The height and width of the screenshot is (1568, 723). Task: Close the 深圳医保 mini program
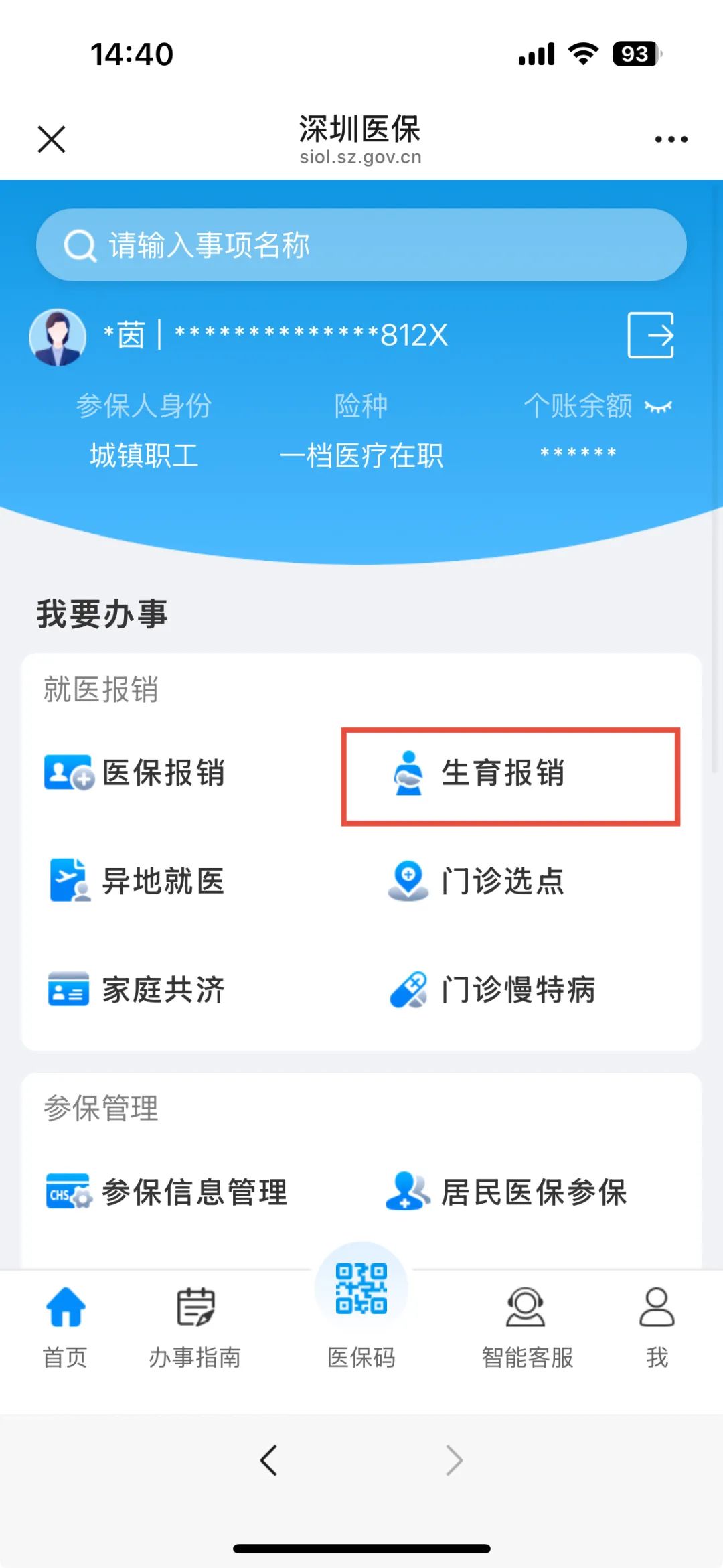coord(52,139)
